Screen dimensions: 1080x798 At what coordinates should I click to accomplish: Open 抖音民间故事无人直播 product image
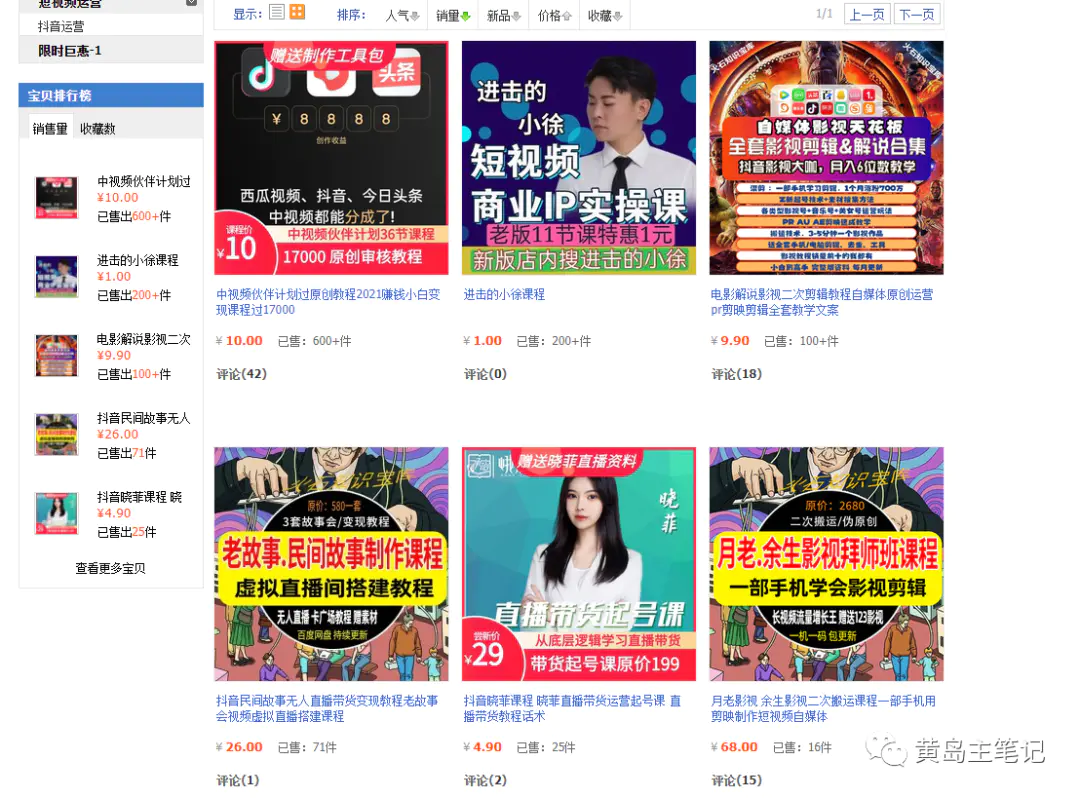331,564
